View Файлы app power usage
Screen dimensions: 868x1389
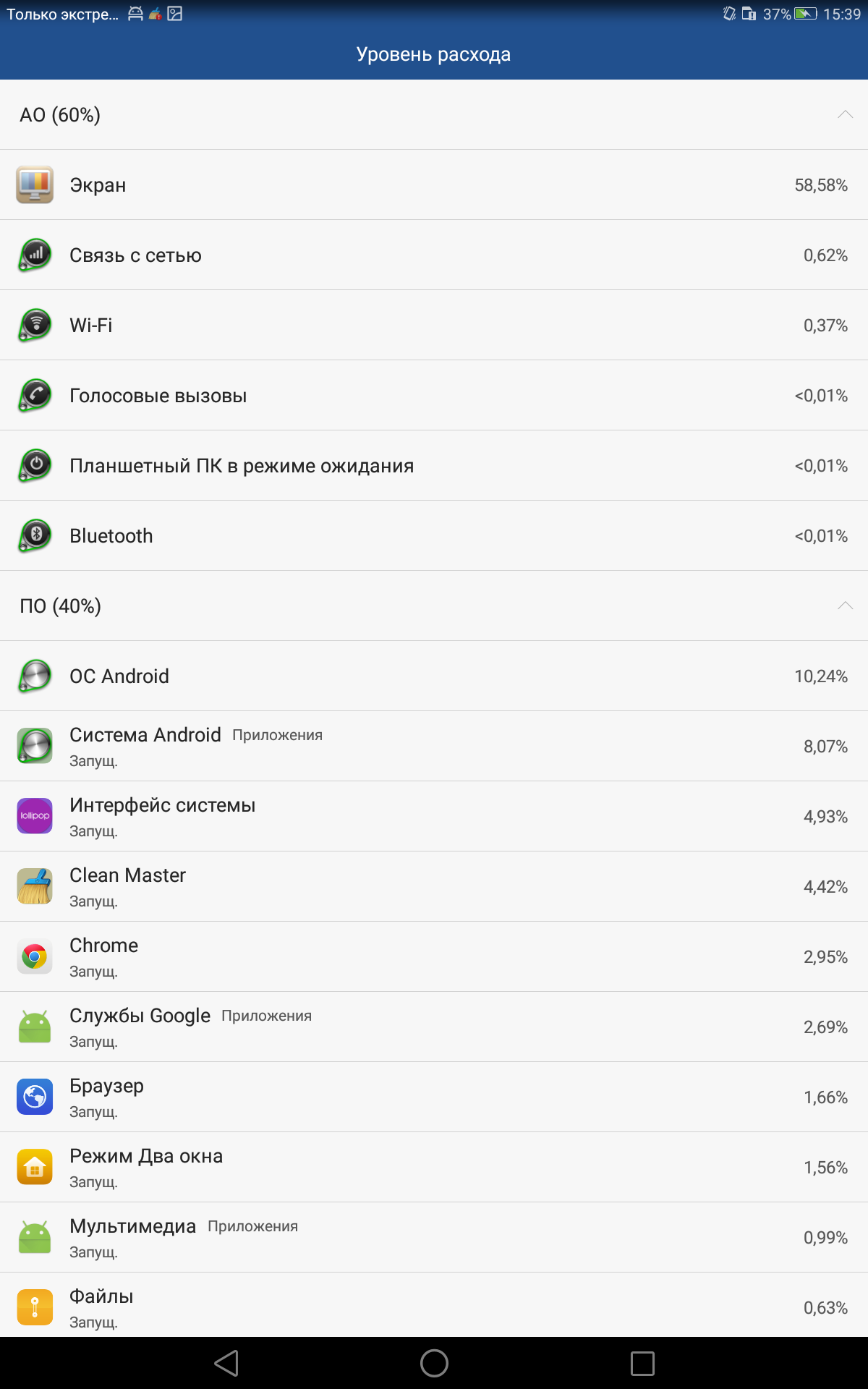tap(434, 1305)
